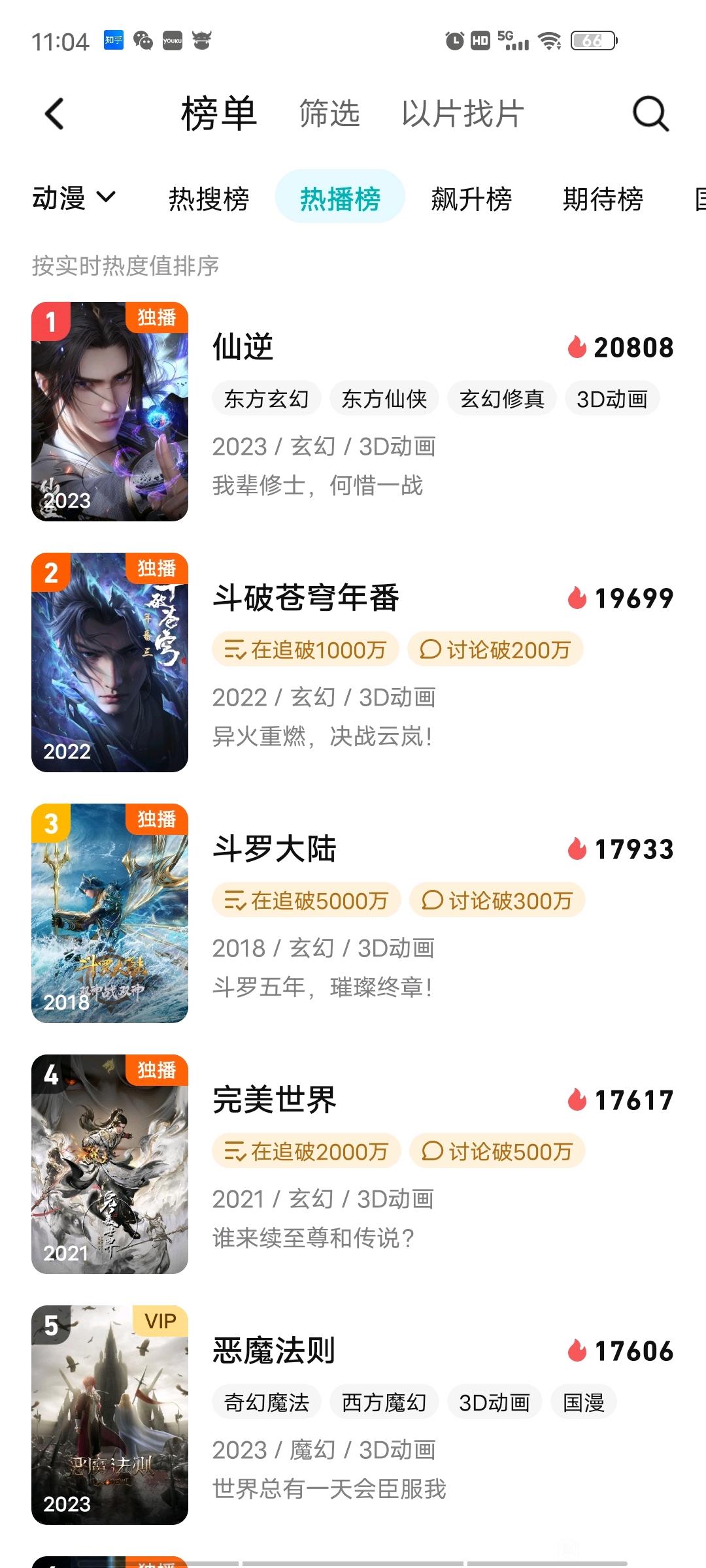Open the 完美世界 poster thumbnail

tap(110, 1164)
